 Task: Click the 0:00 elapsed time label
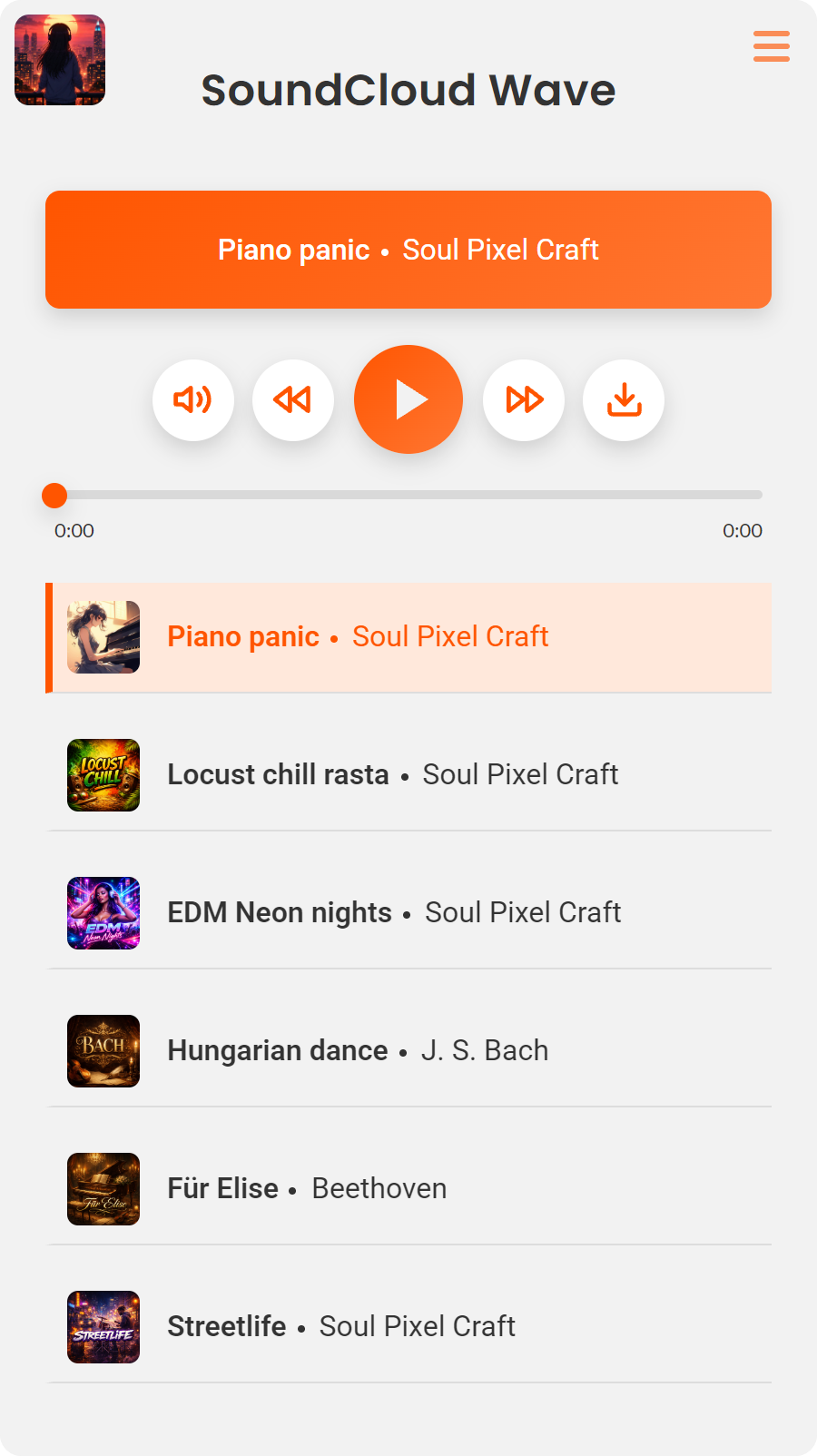coord(74,531)
